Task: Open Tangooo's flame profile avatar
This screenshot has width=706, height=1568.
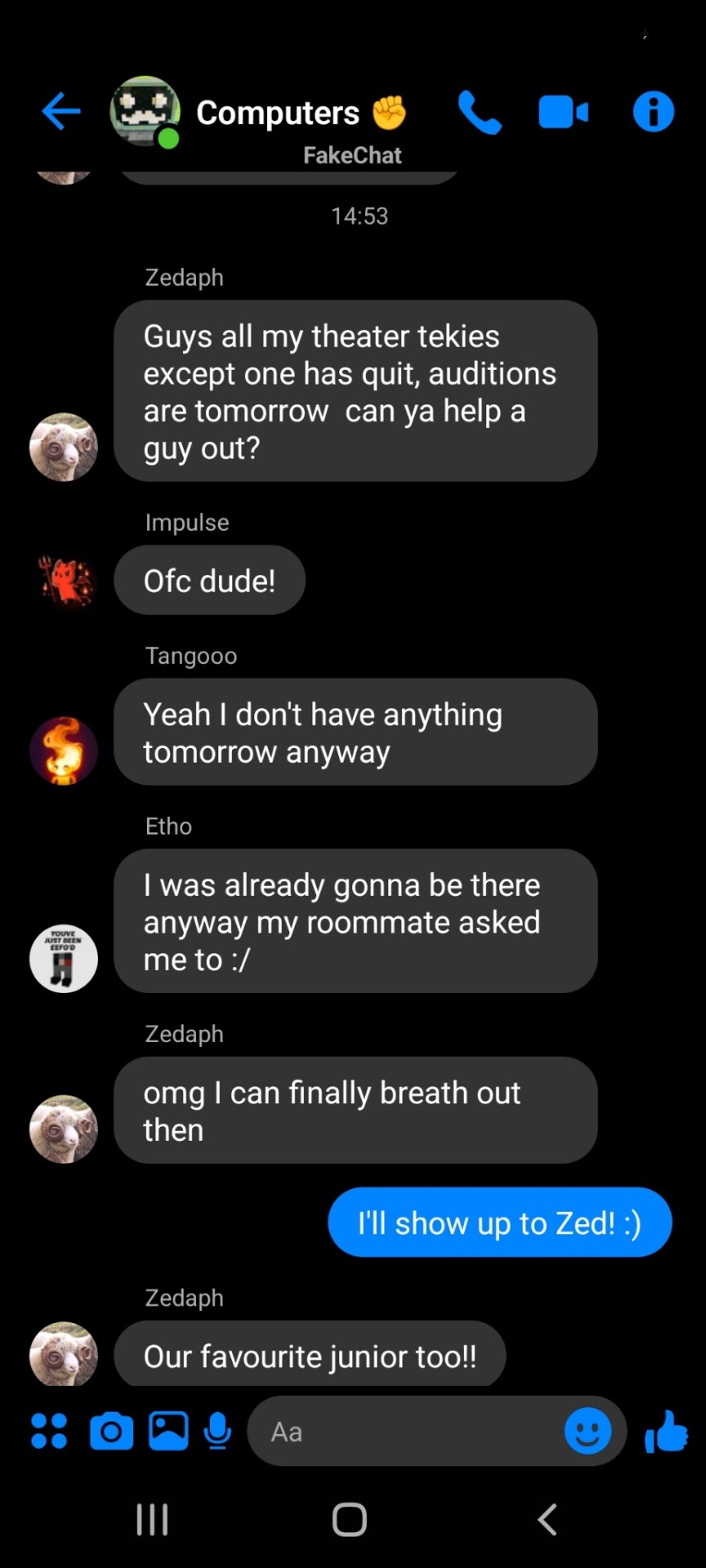Action: (x=64, y=751)
